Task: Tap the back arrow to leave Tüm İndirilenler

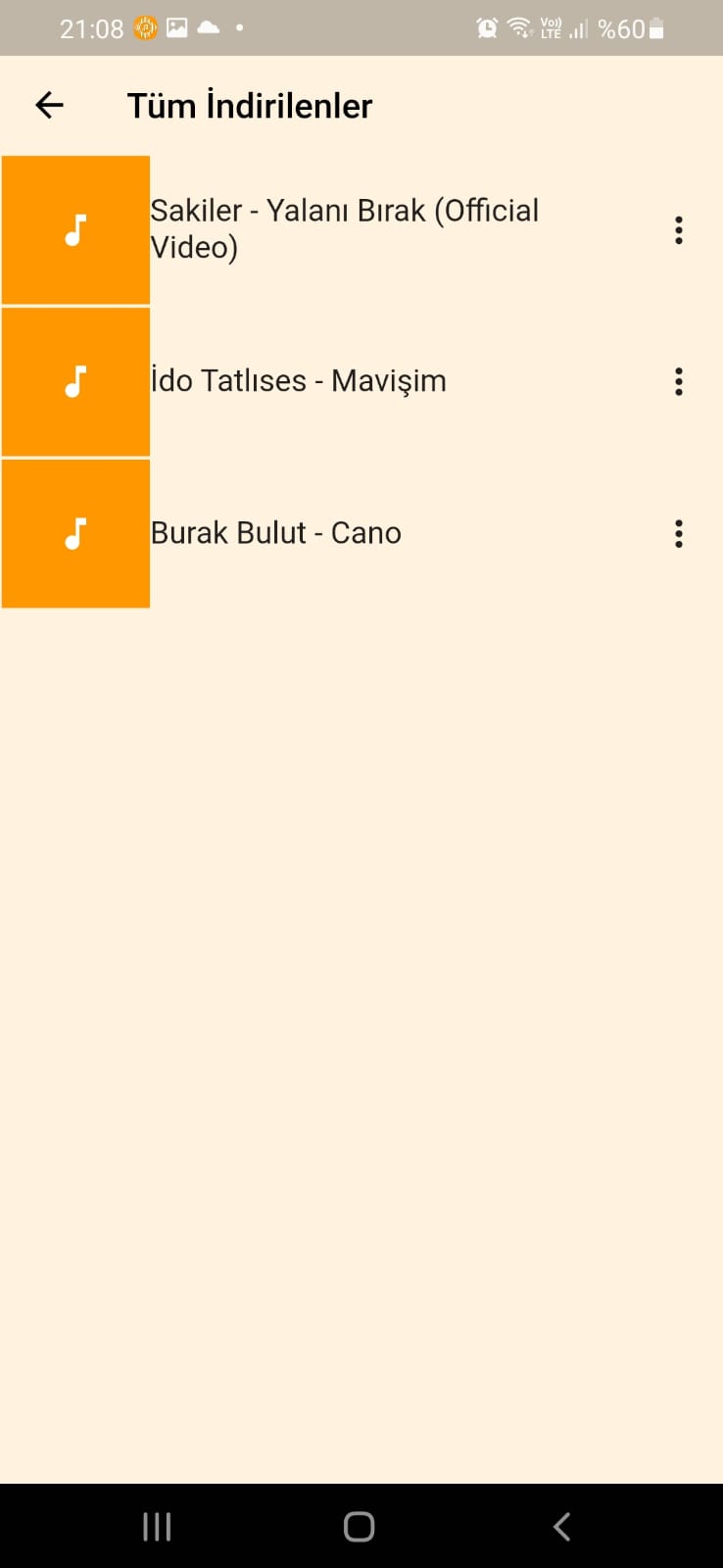Action: (48, 105)
